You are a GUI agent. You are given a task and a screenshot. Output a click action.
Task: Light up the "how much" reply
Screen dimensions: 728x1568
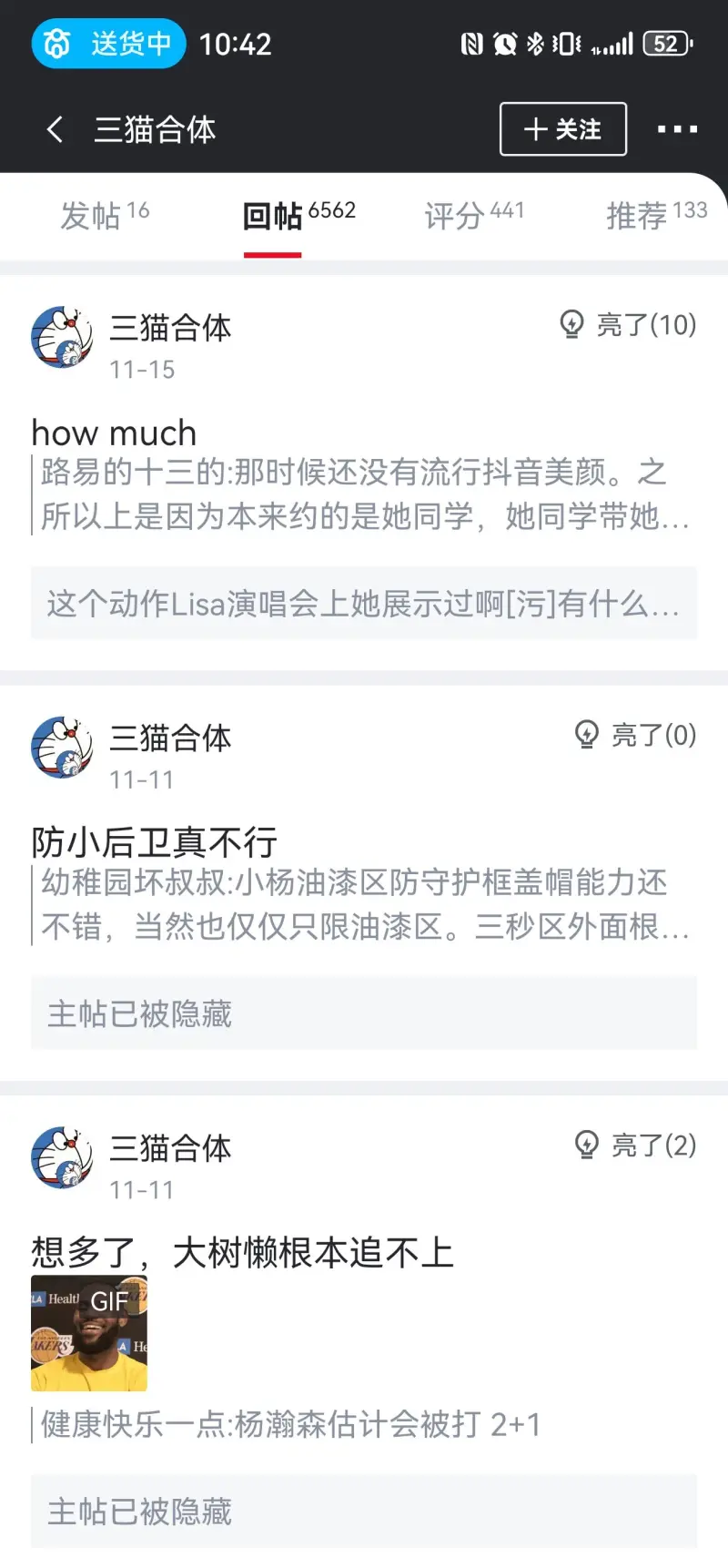point(628,324)
